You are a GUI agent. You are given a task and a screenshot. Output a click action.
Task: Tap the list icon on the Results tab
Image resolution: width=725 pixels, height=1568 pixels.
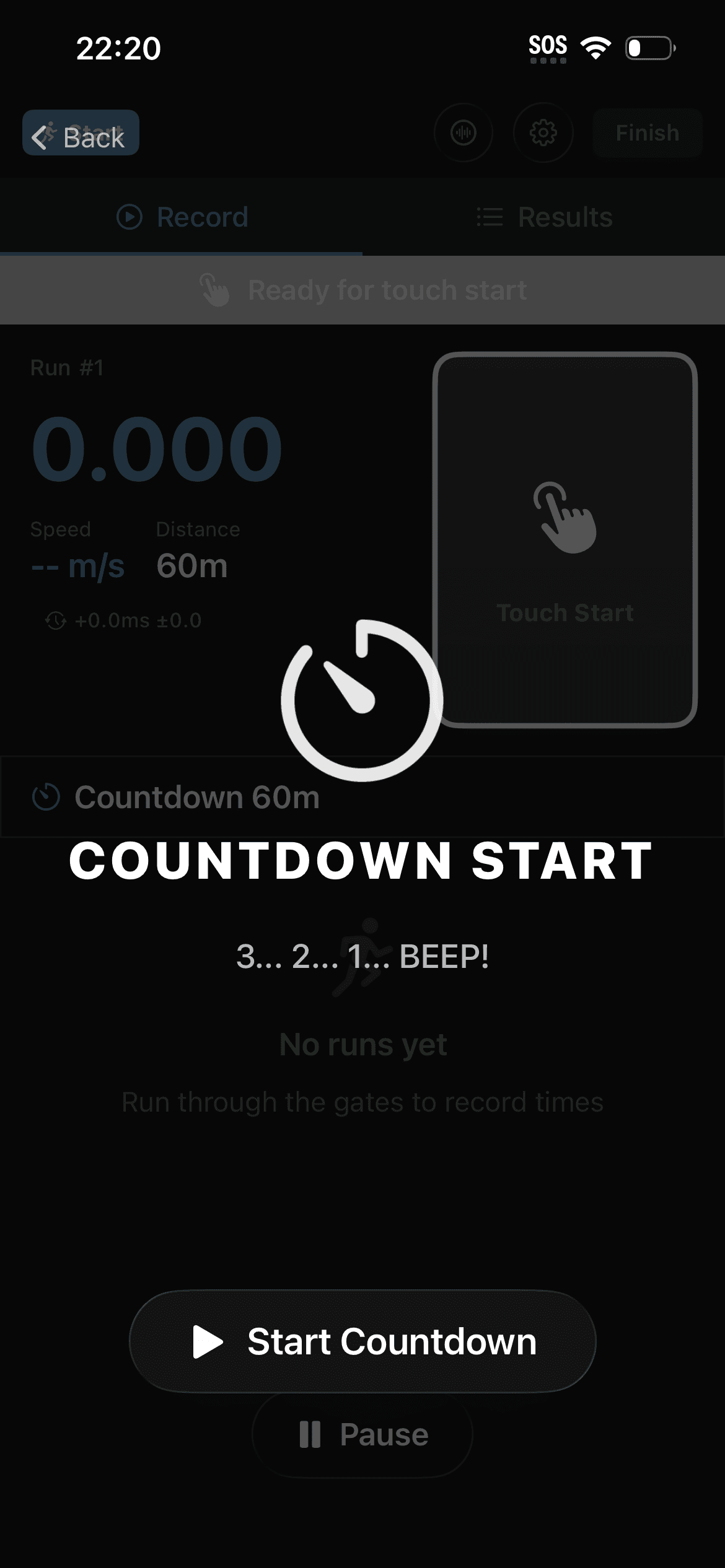pos(489,217)
